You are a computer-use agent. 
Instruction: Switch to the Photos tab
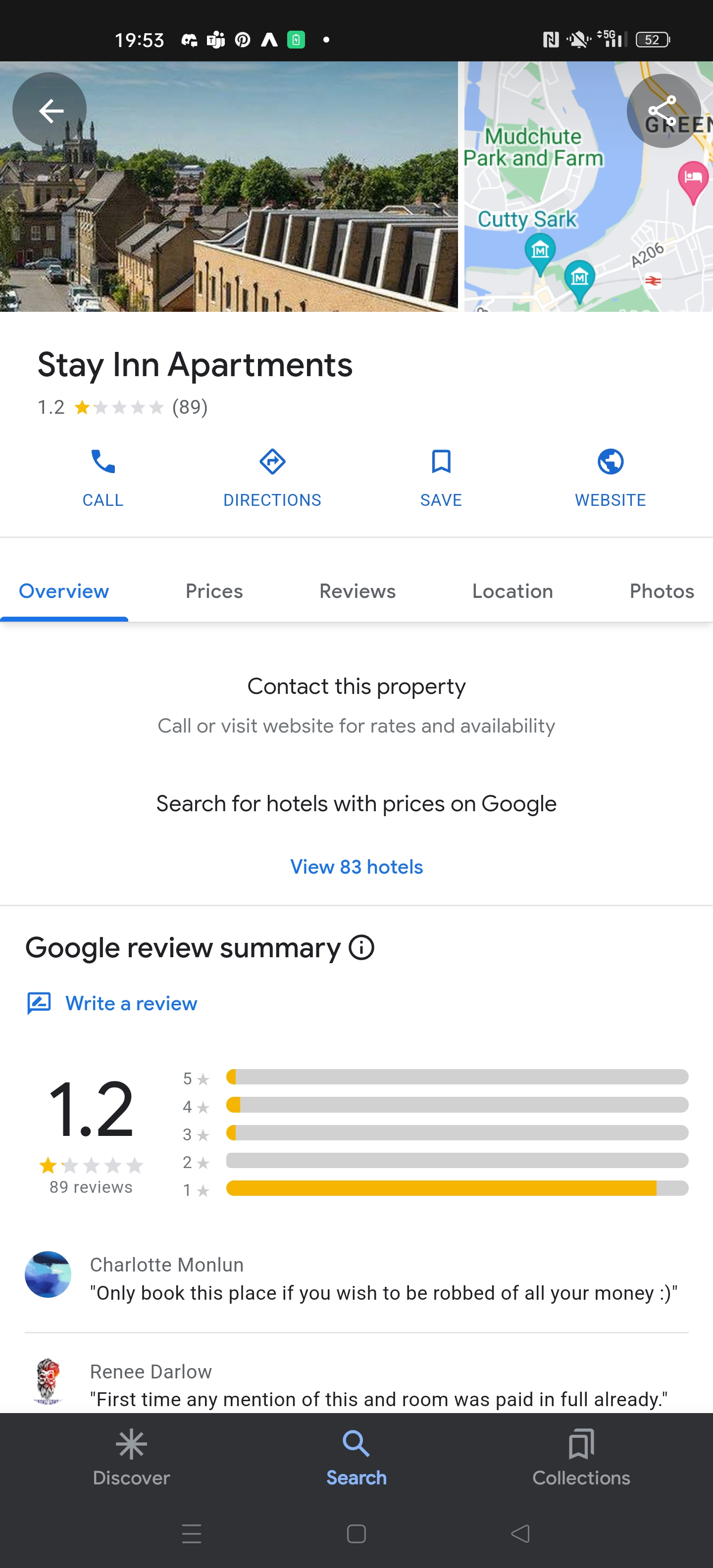(x=662, y=591)
